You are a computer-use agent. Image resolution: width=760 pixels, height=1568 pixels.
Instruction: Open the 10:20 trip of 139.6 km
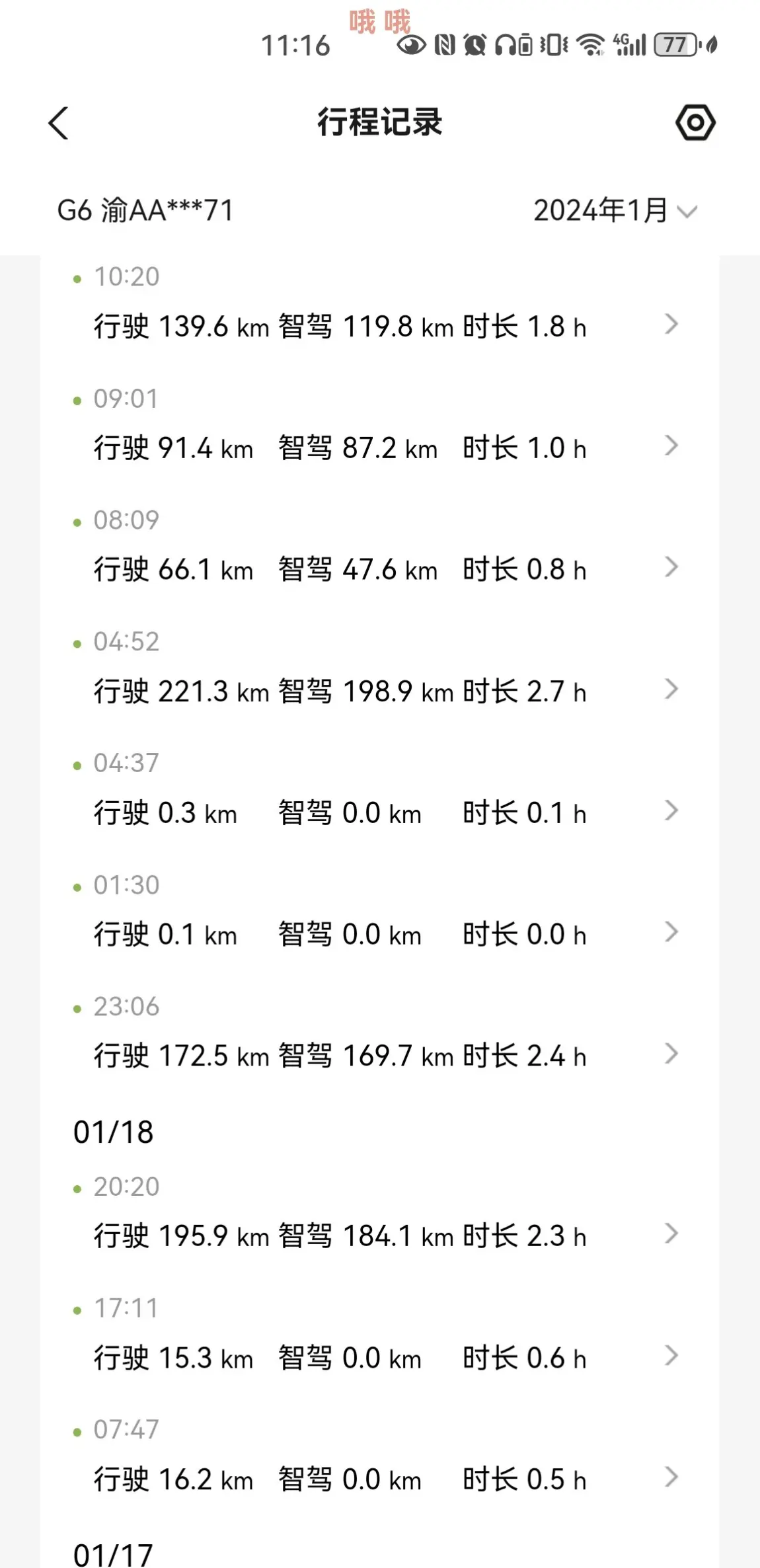[379, 307]
